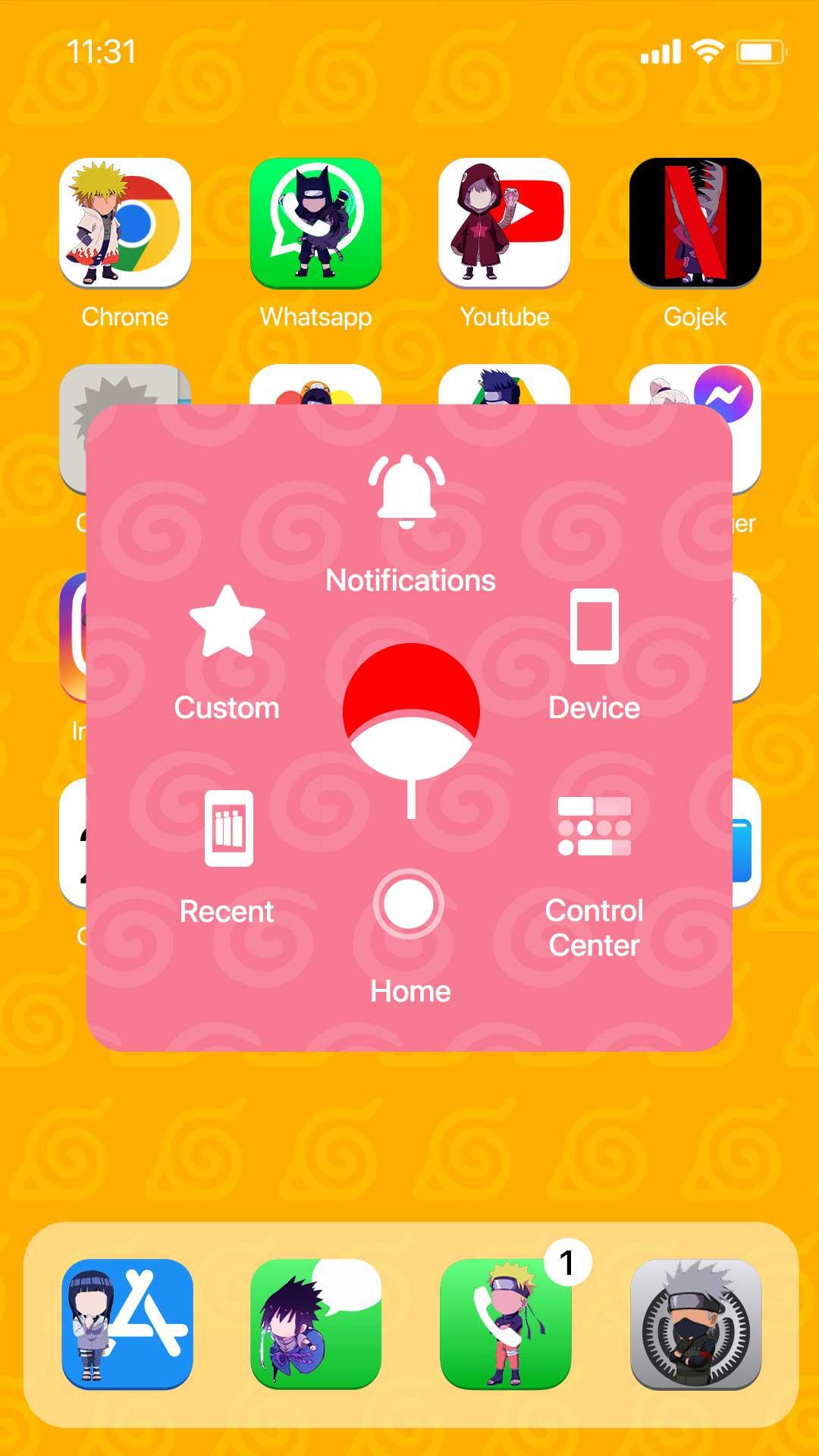Open the Messages app in the dock
Screen dimensions: 819x1456
315,1324
